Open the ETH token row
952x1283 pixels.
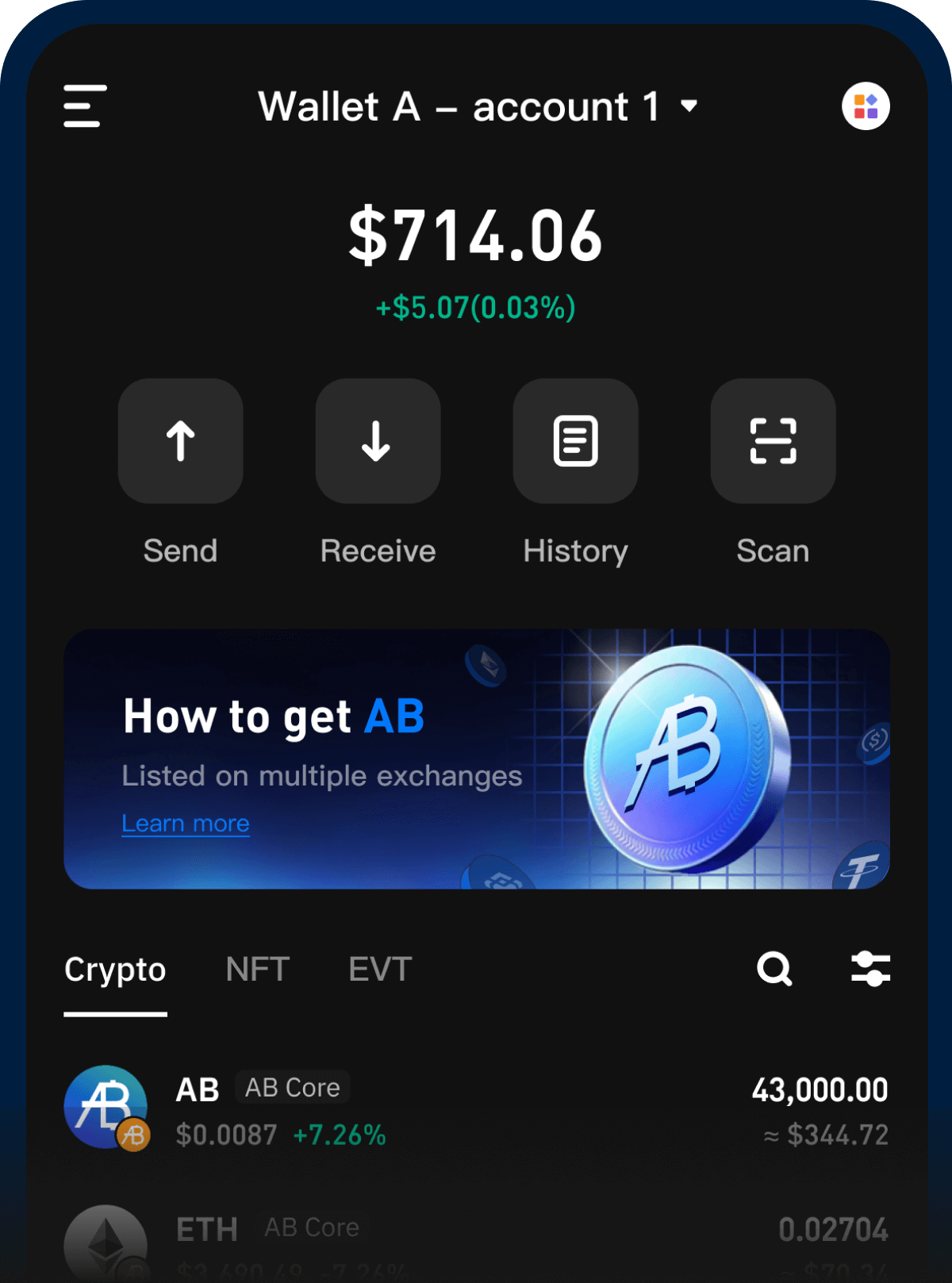tap(476, 1238)
